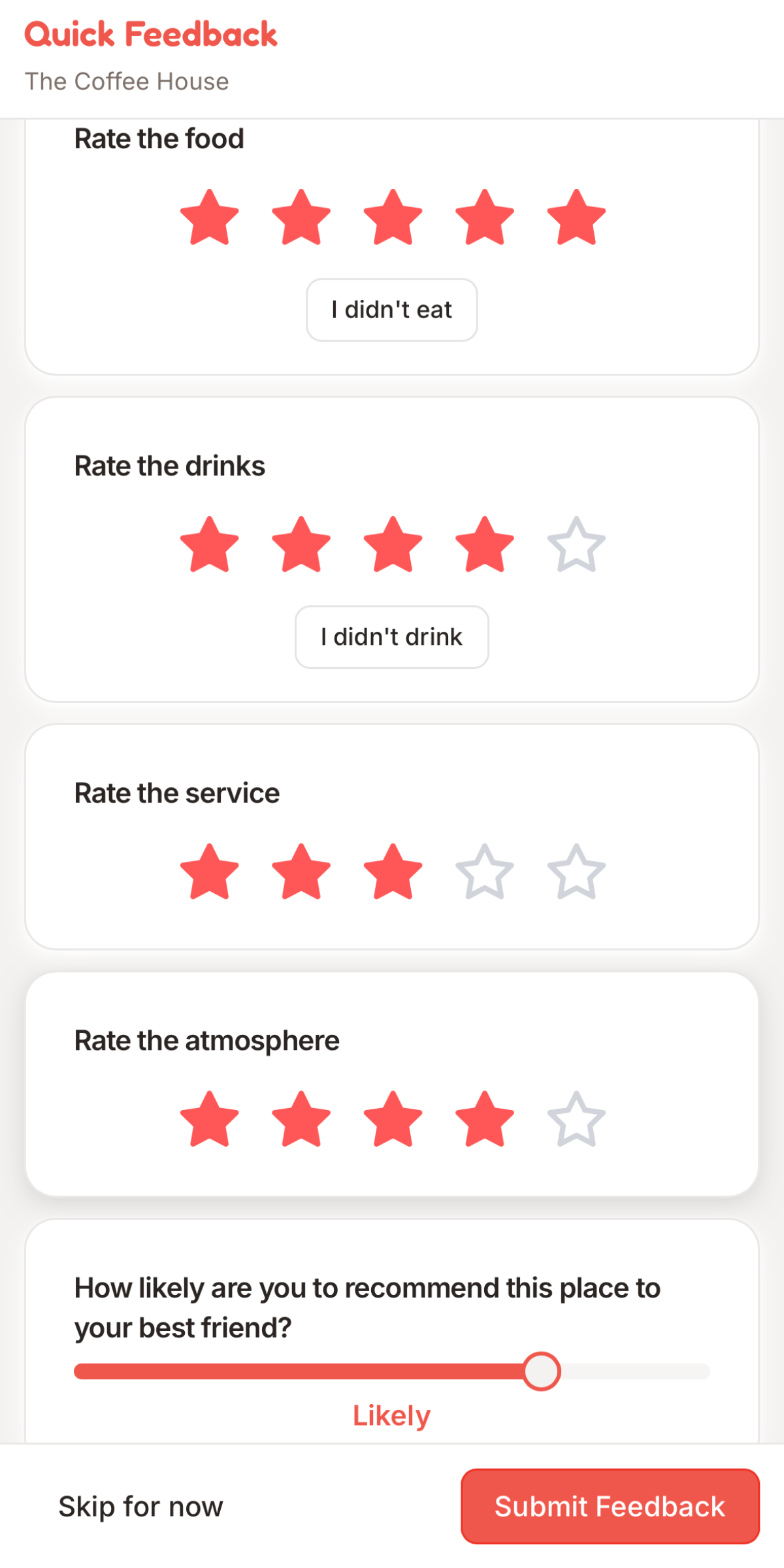This screenshot has width=784, height=1568.
Task: Set food rating to one star
Action: click(210, 218)
